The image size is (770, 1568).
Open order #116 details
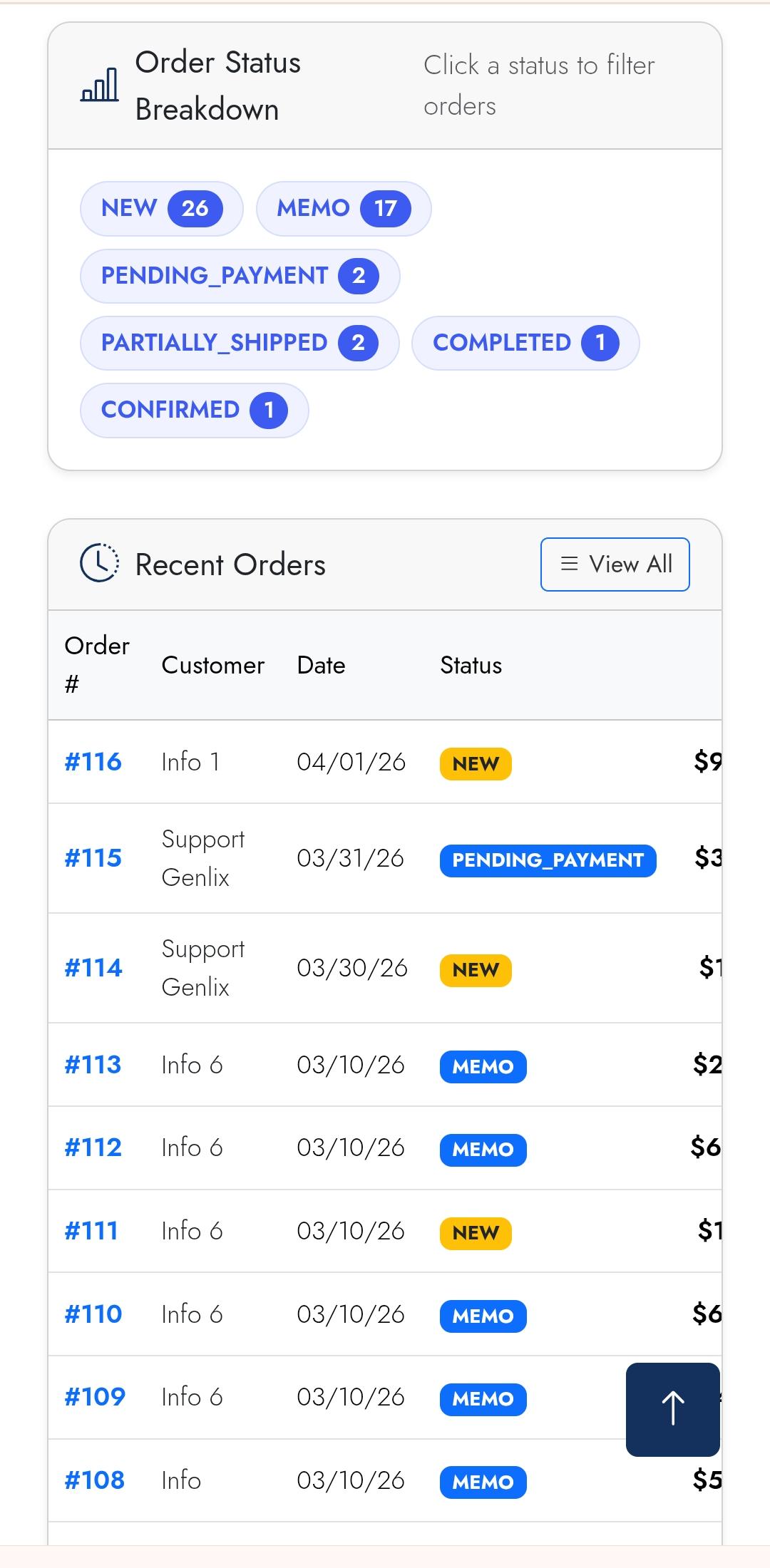coord(93,762)
